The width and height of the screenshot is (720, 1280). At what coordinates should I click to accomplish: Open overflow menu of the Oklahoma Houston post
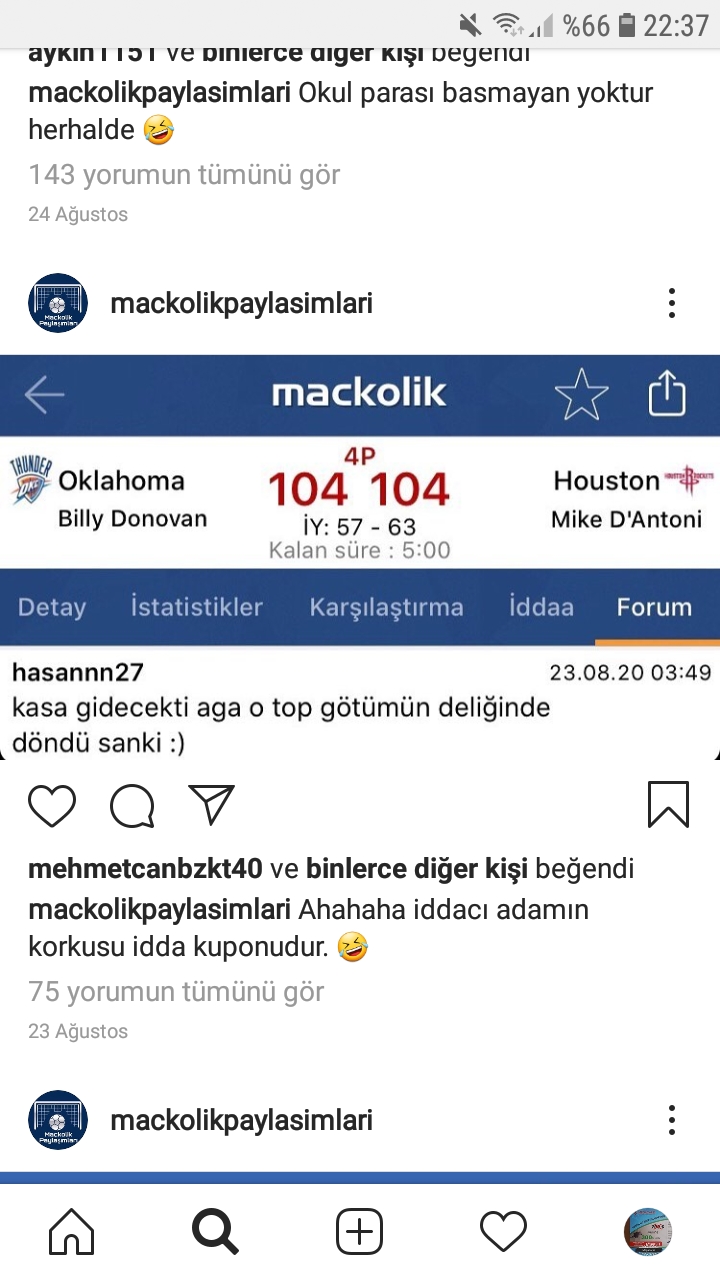pos(672,303)
